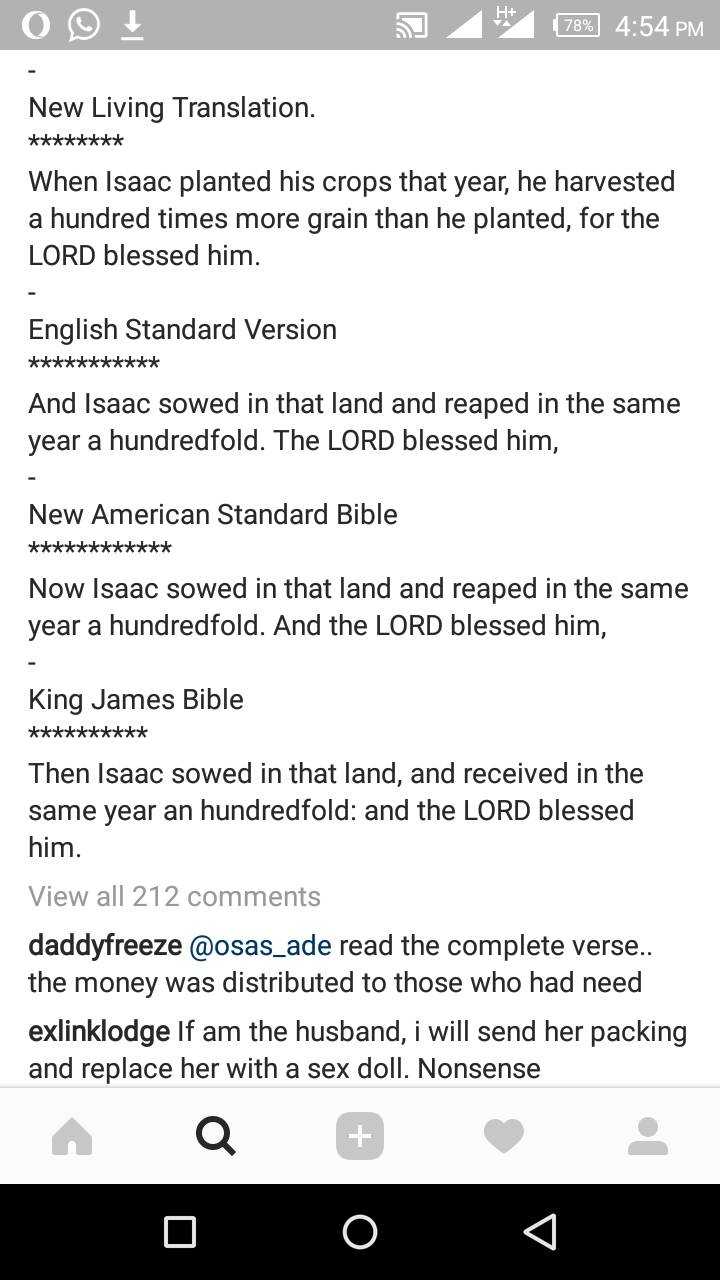The height and width of the screenshot is (1280, 720).
Task: Go to the home feed tab
Action: (x=72, y=1137)
